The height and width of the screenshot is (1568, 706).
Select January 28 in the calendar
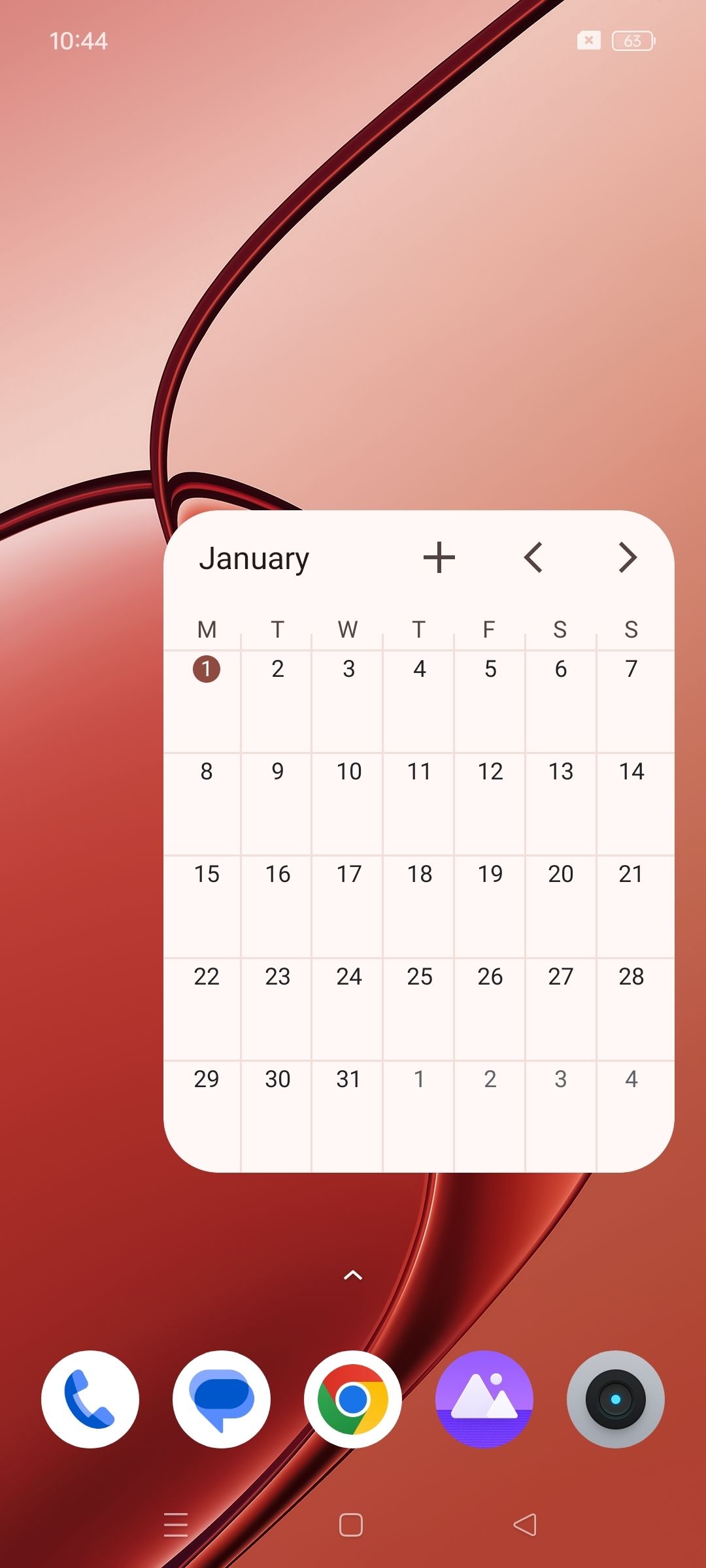pos(631,977)
